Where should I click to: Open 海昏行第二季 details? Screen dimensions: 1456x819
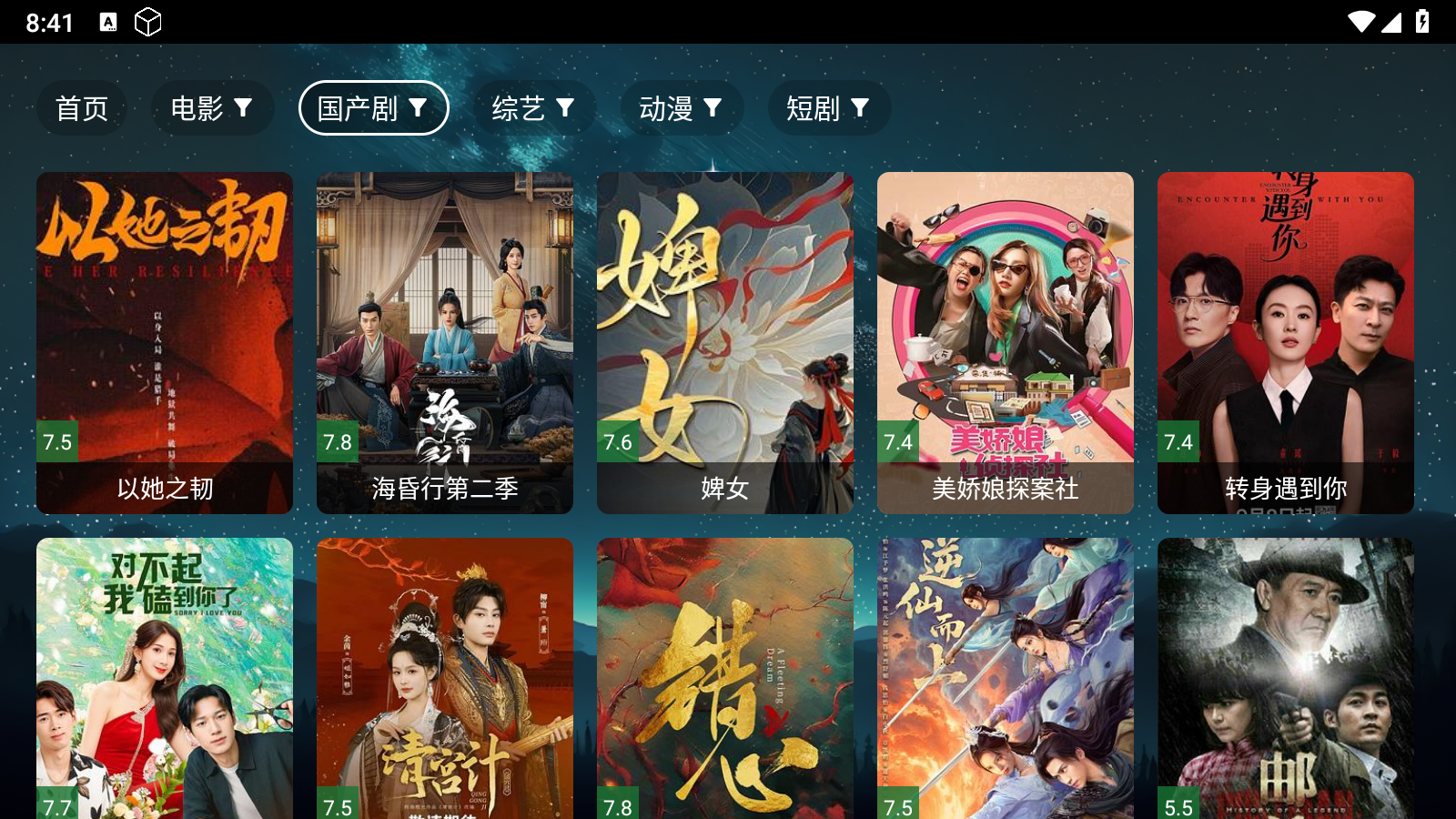click(x=445, y=342)
